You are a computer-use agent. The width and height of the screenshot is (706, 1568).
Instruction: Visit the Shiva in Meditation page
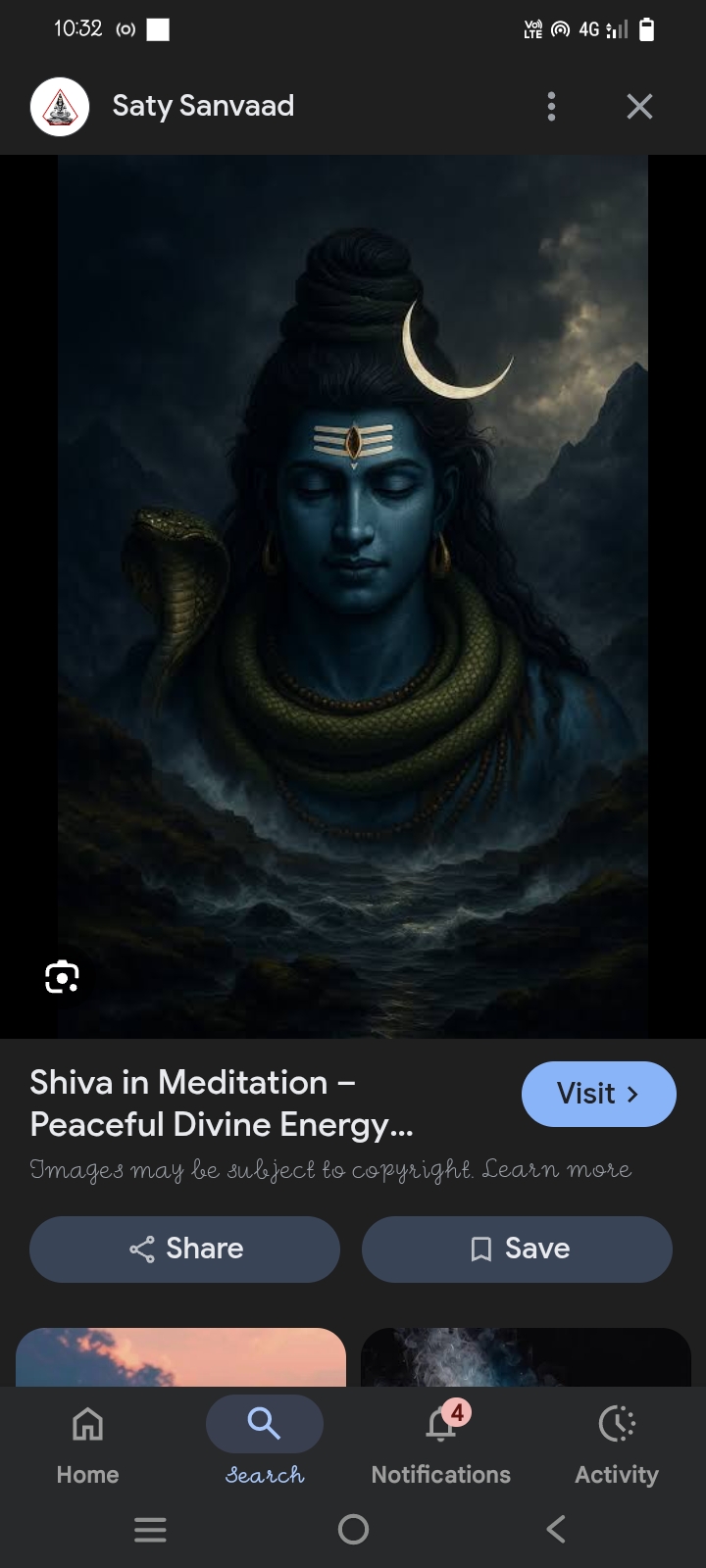[598, 1094]
